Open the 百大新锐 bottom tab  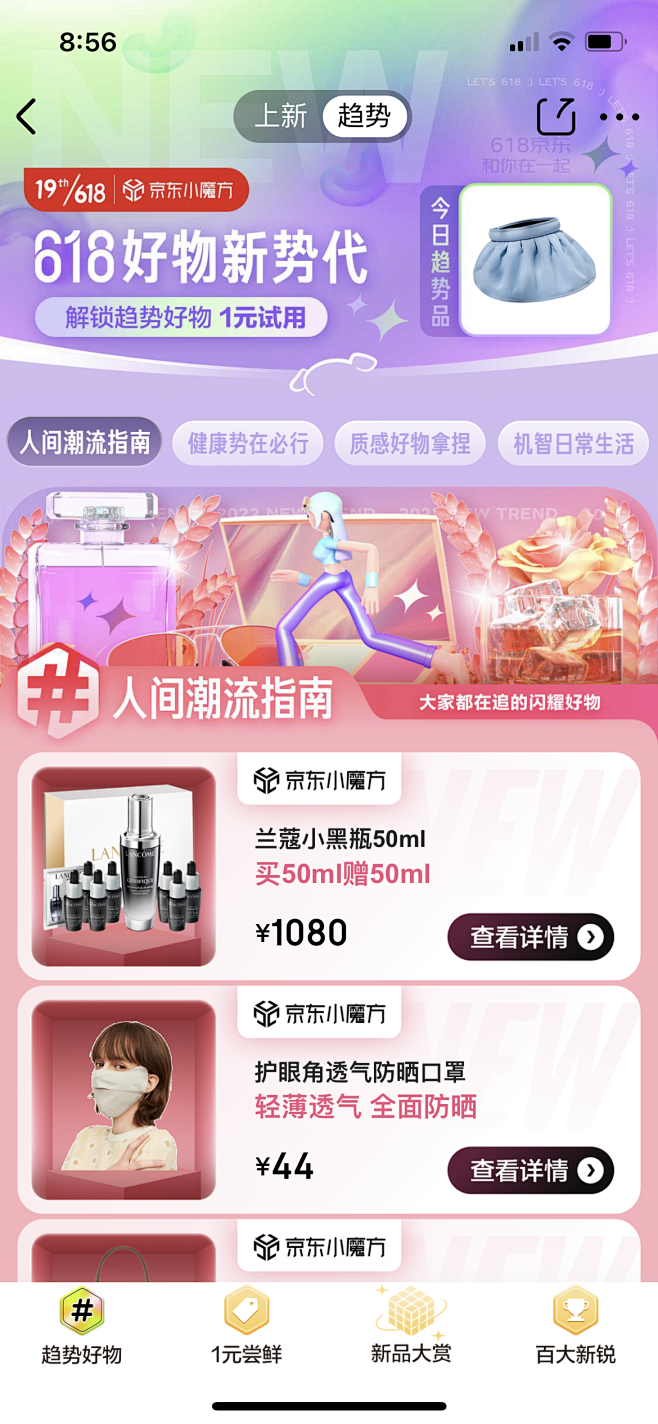pyautogui.click(x=576, y=1326)
